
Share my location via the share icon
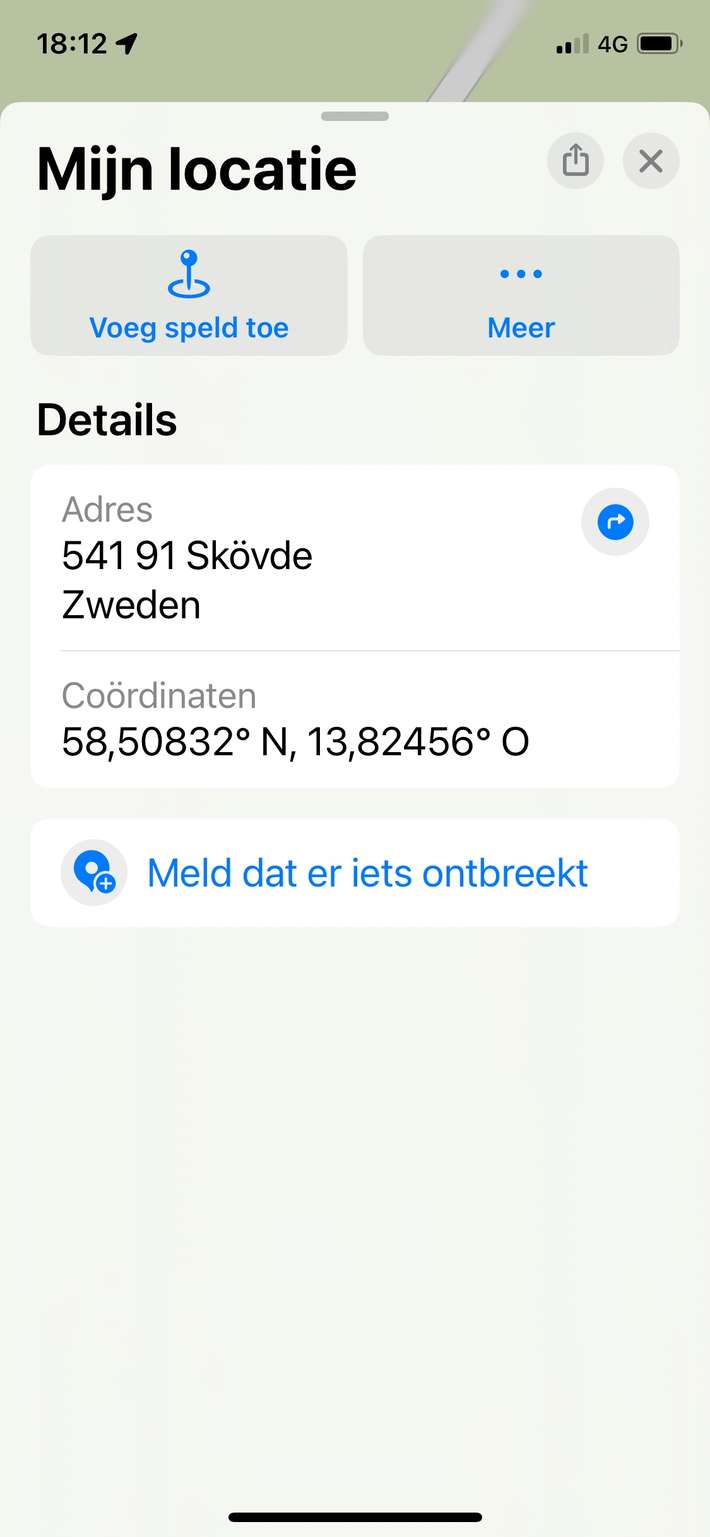(575, 161)
